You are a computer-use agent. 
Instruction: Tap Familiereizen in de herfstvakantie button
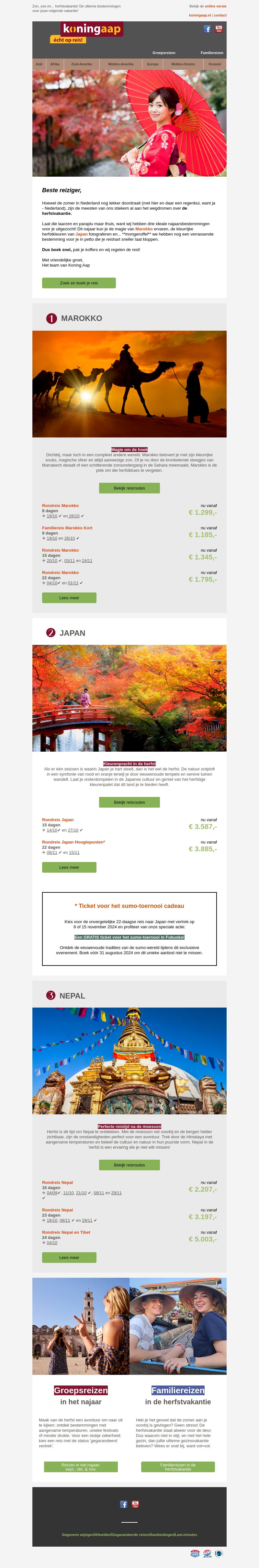pyautogui.click(x=178, y=1466)
